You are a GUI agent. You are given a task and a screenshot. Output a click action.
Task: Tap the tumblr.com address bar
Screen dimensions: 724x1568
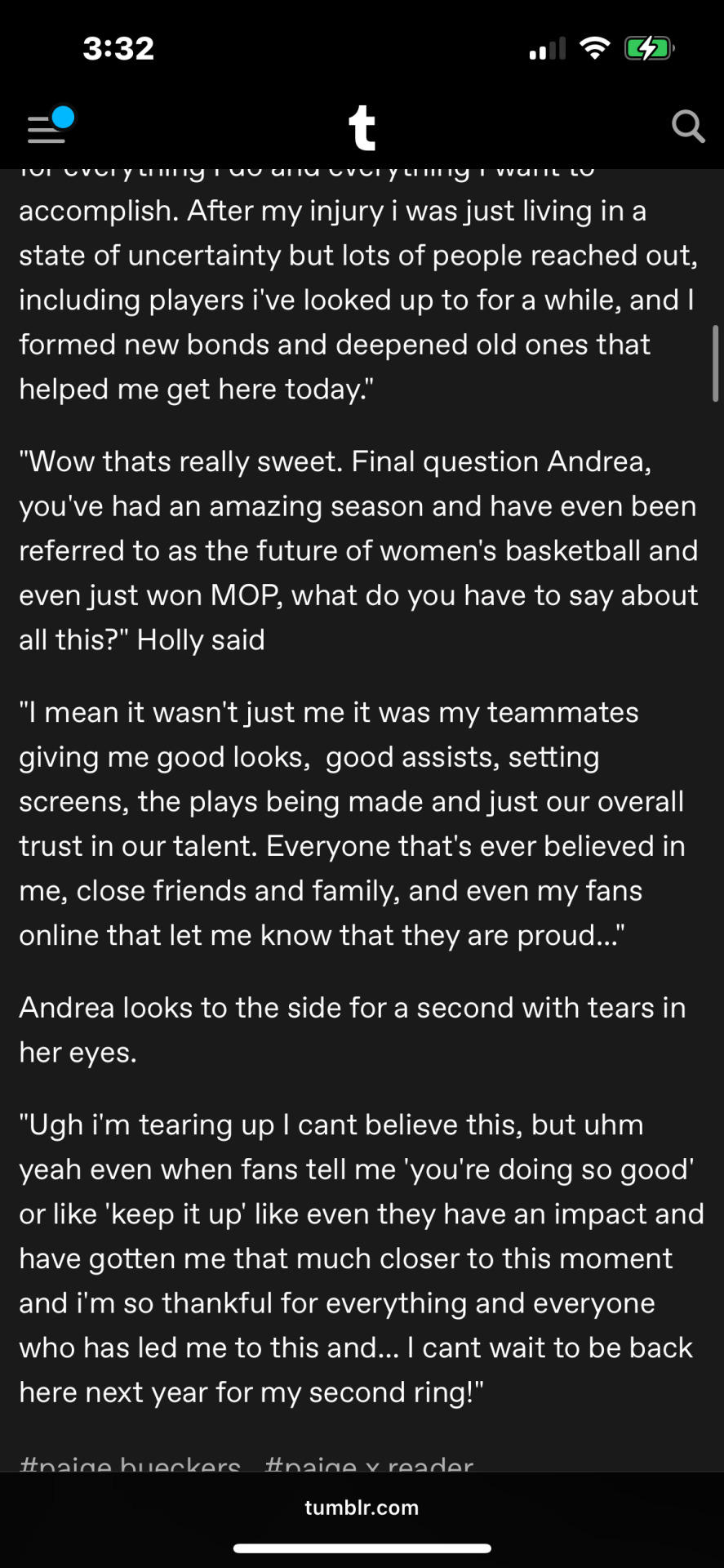tap(362, 1508)
